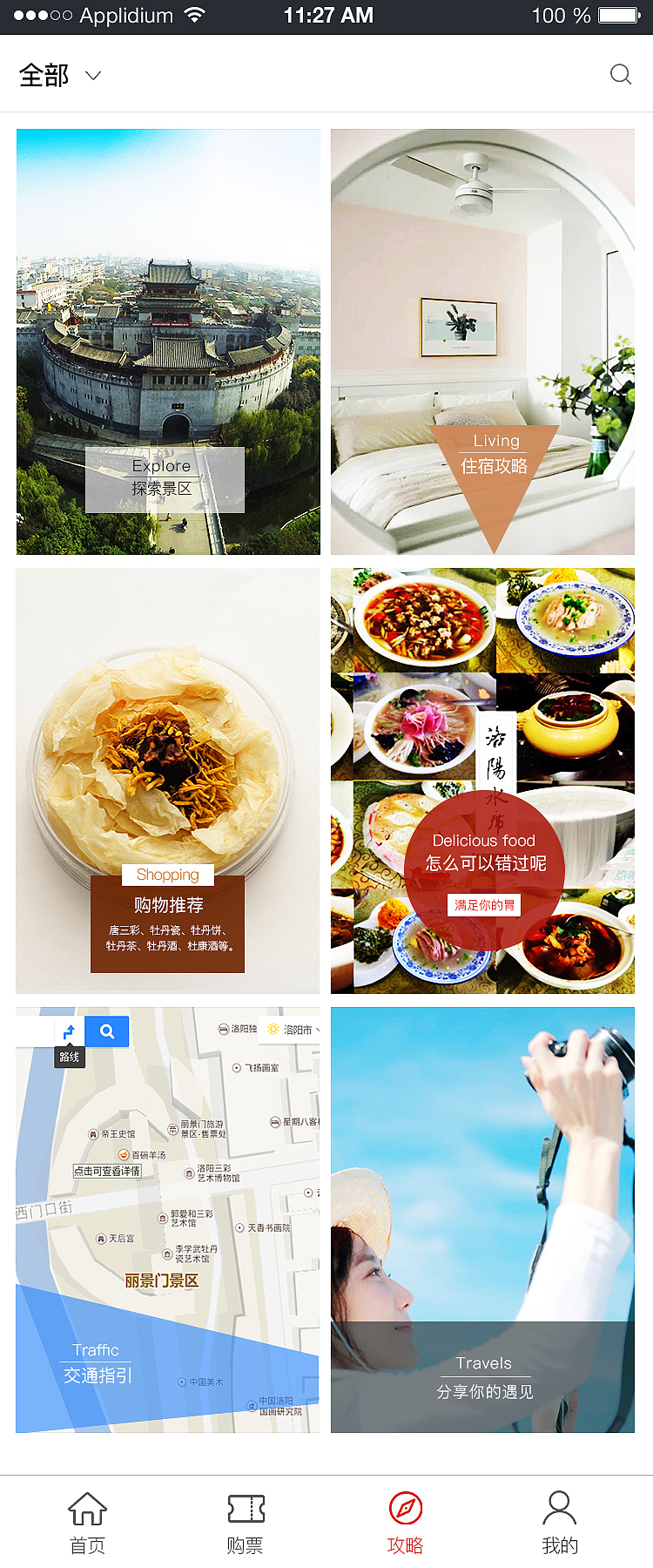Switch to the 我的 profile tab
Image resolution: width=653 pixels, height=1568 pixels.
coord(559,1522)
